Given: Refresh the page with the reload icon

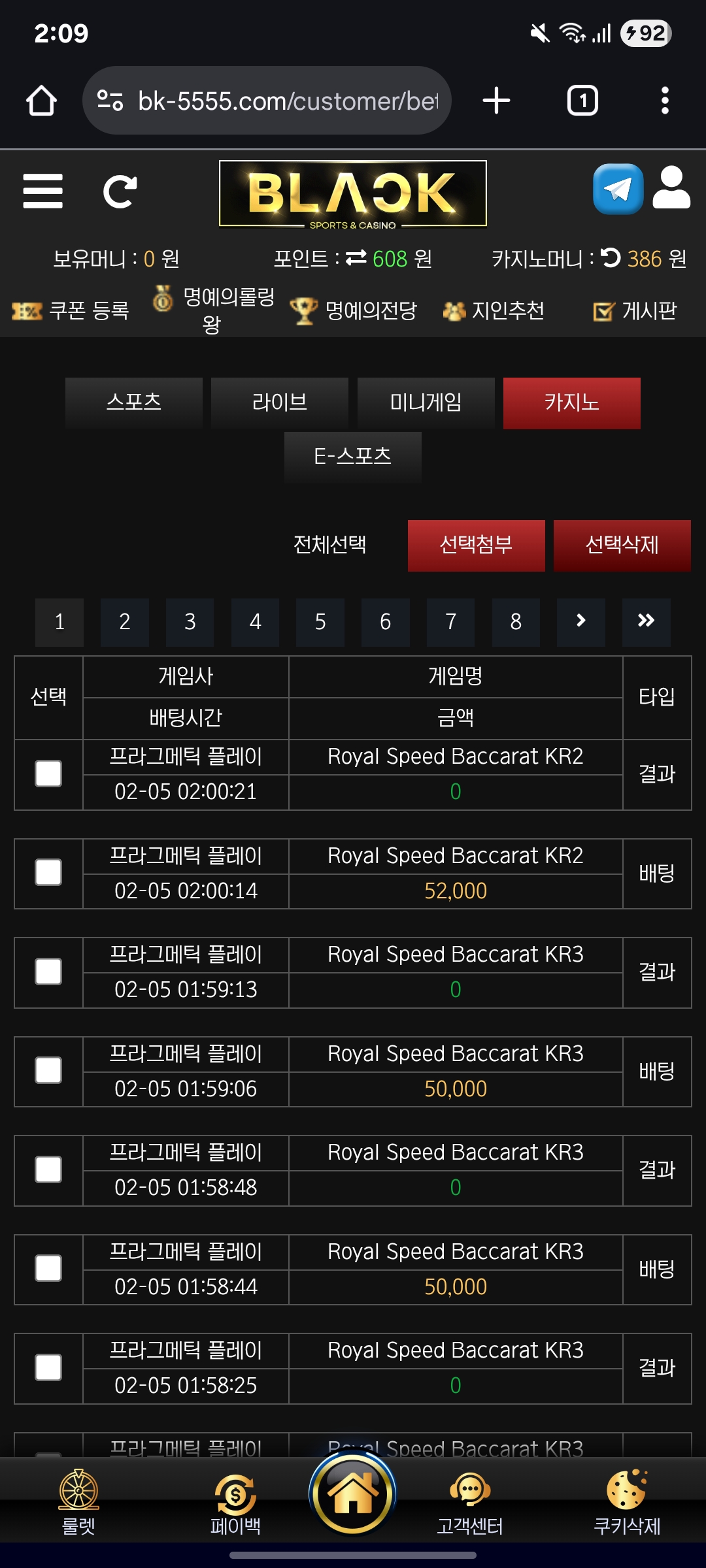Looking at the screenshot, I should click(x=120, y=191).
